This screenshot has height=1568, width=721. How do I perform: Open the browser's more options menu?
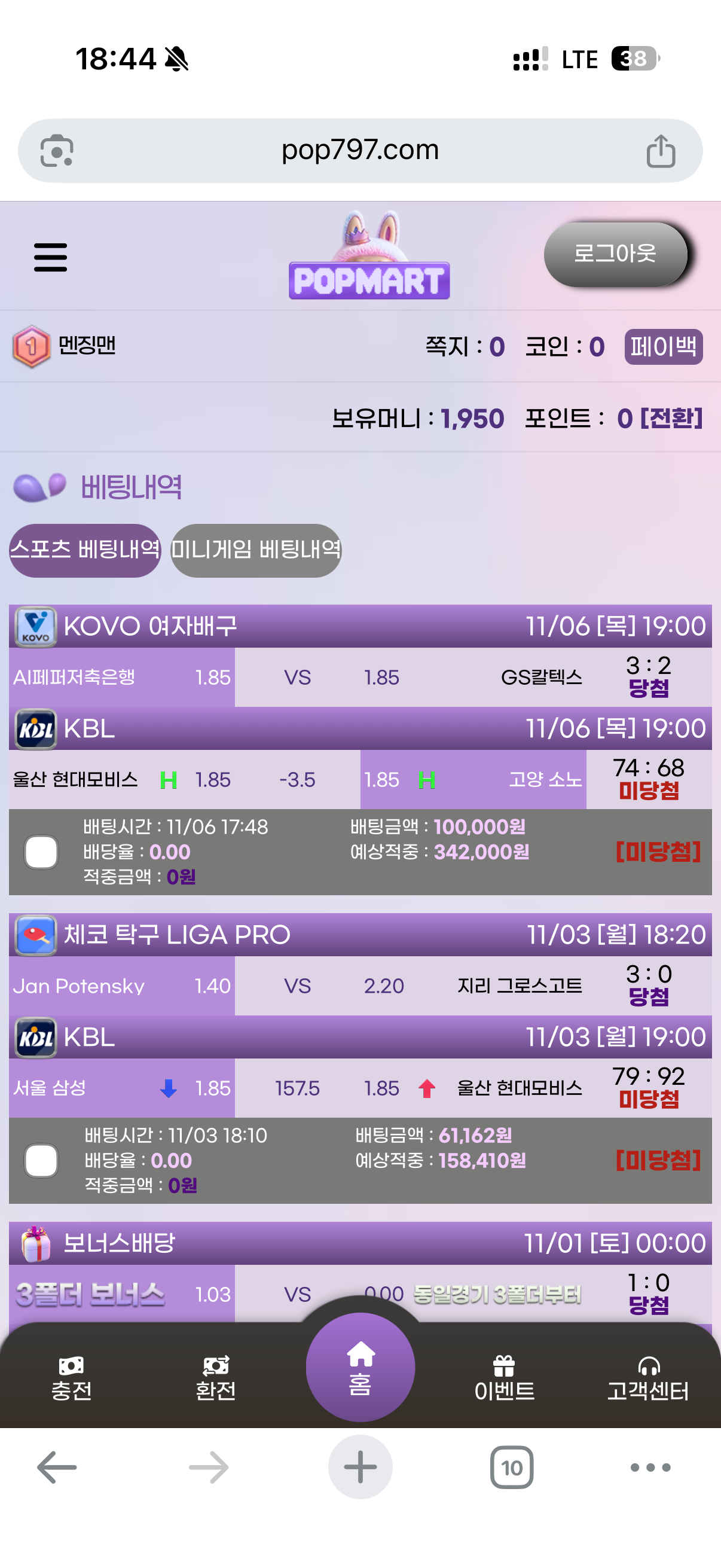[x=650, y=1468]
